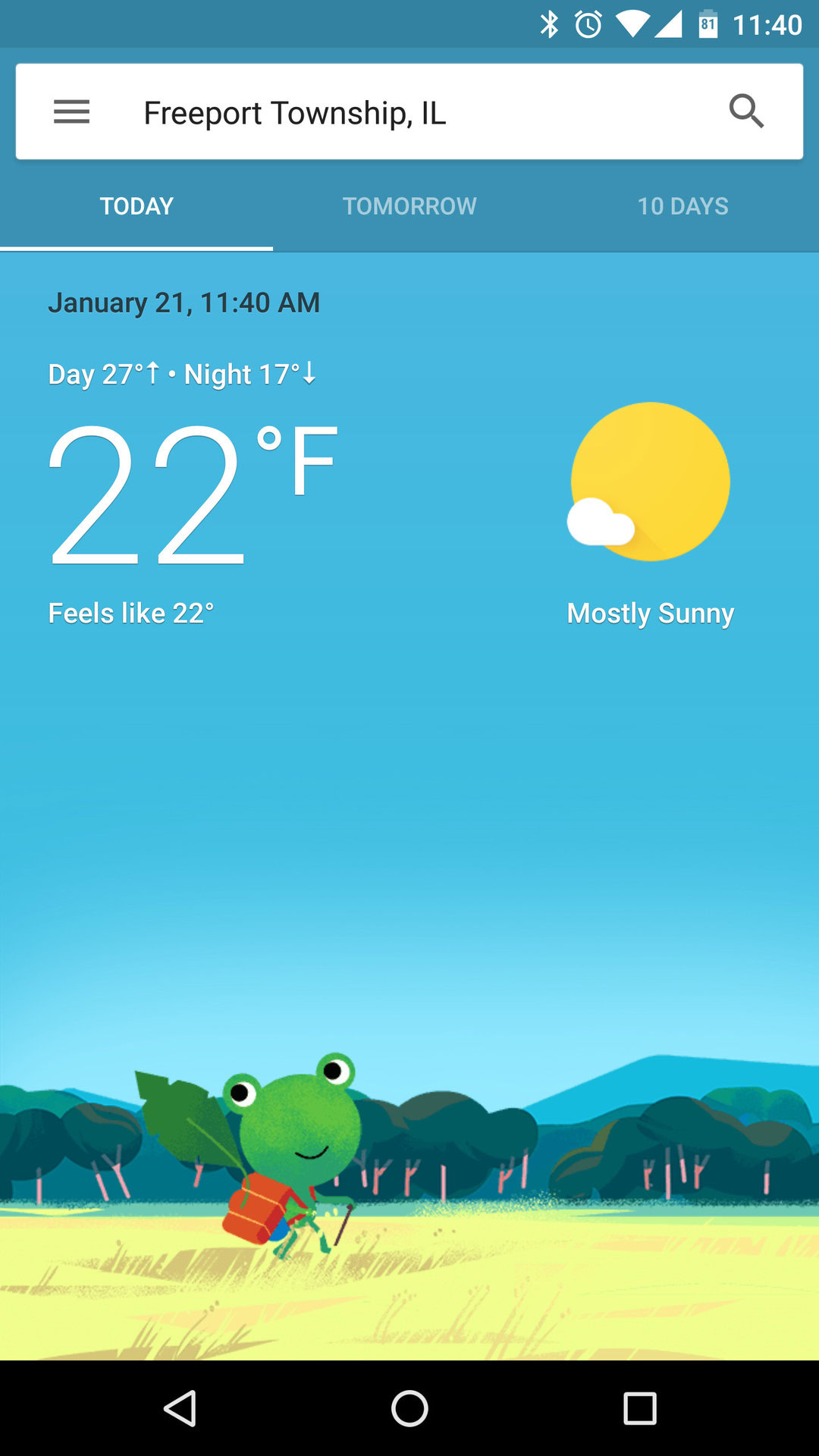
Task: Go back using the system back button
Action: 180,1409
